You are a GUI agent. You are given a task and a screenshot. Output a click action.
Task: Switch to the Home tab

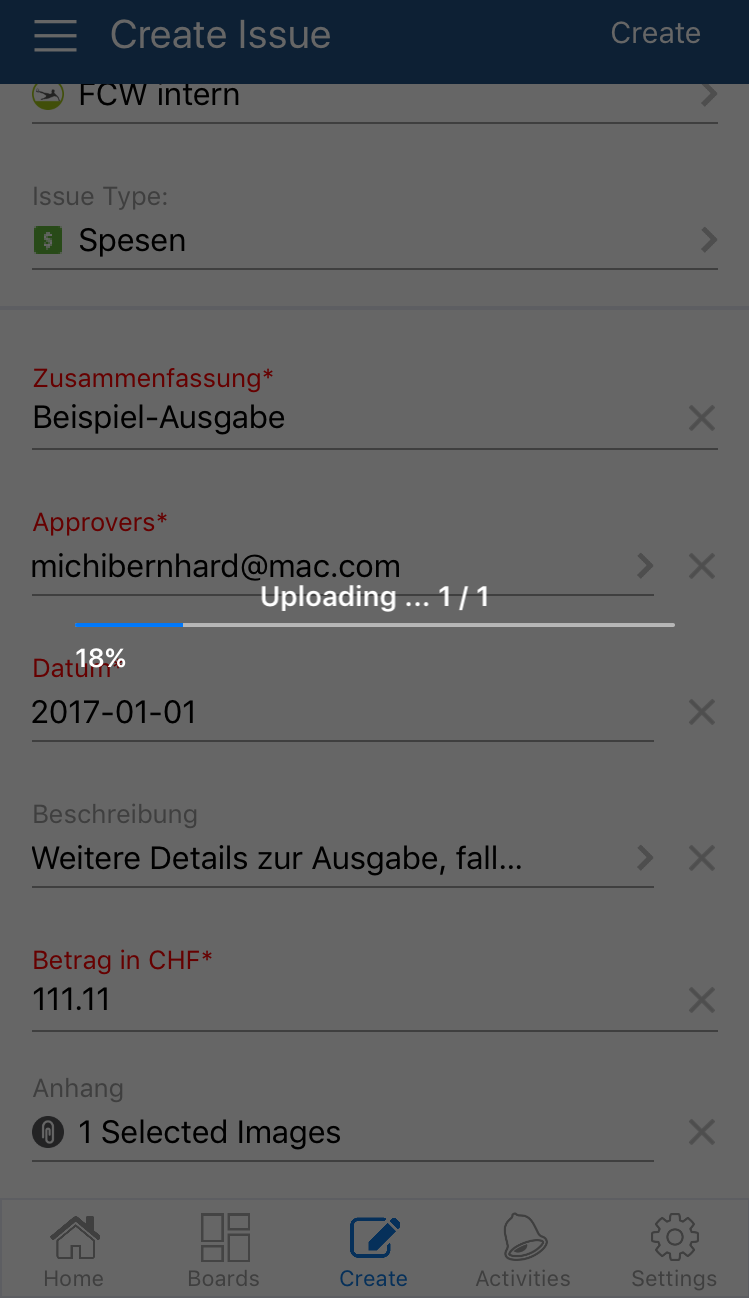pos(74,1251)
